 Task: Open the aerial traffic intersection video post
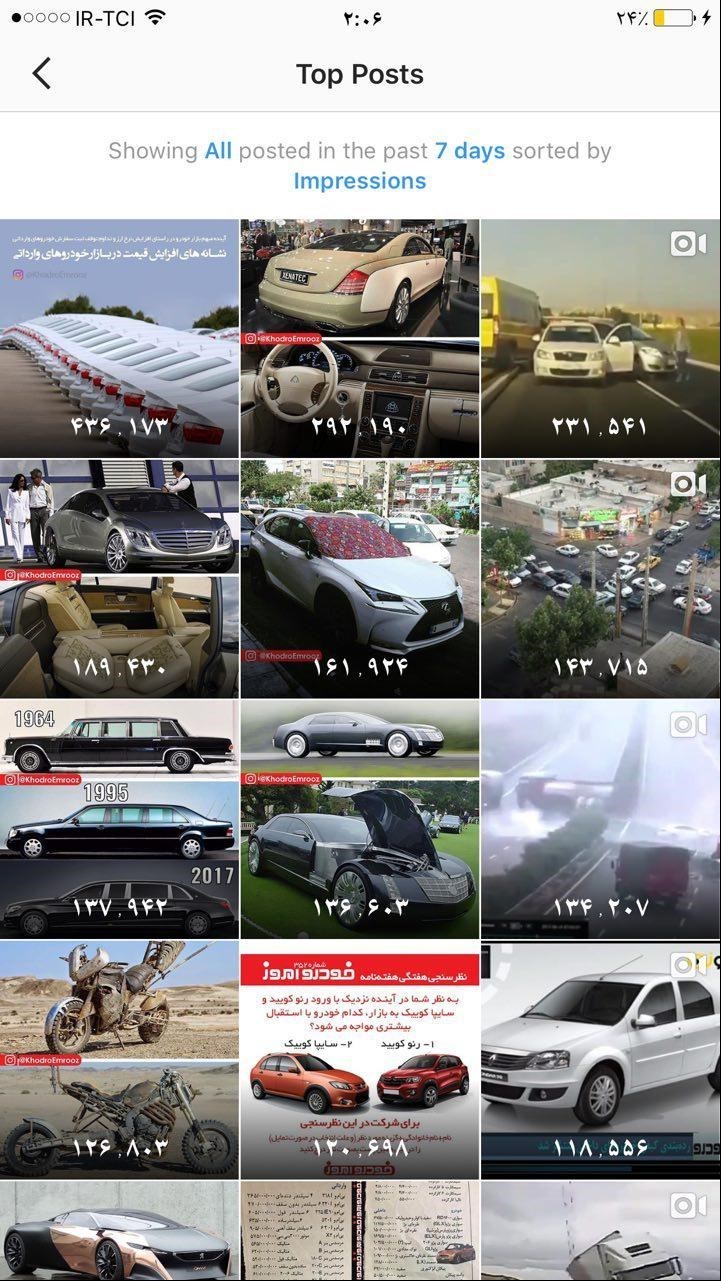pos(600,579)
